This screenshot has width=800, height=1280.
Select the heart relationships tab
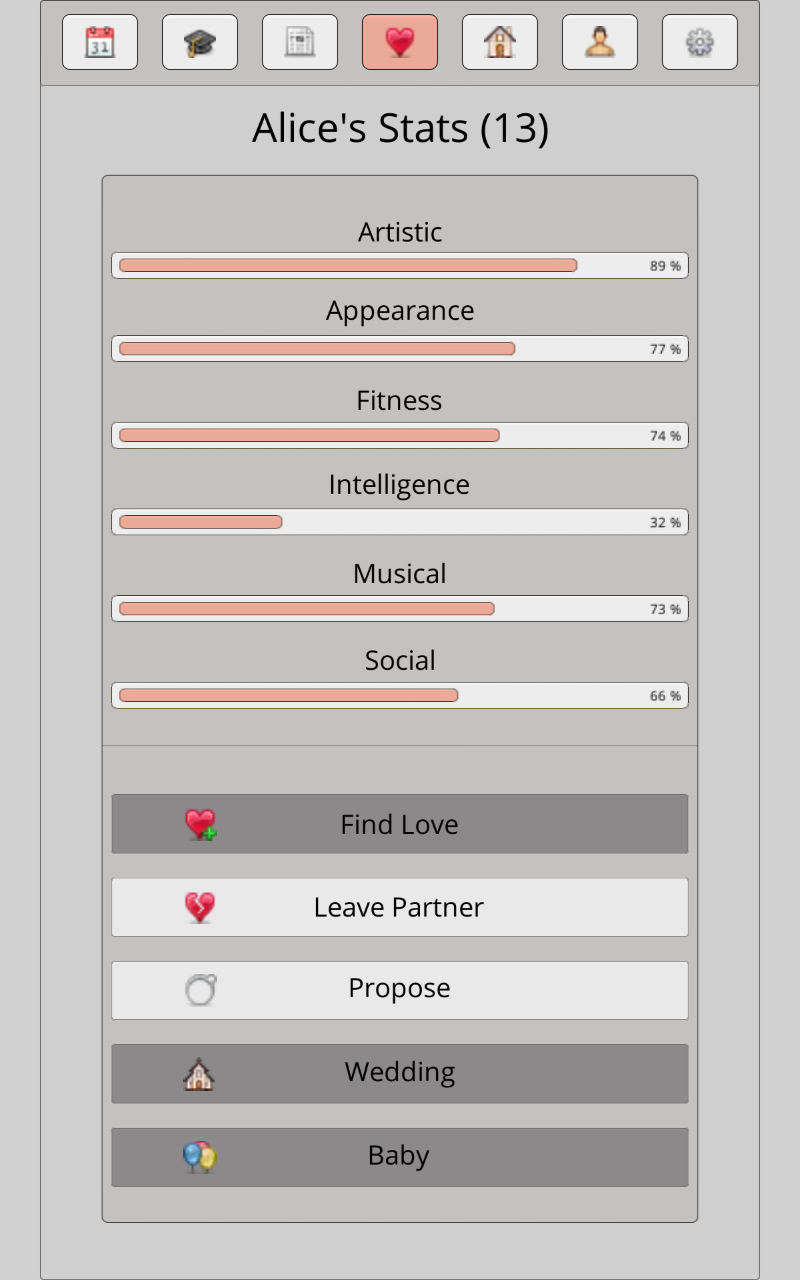pos(400,42)
